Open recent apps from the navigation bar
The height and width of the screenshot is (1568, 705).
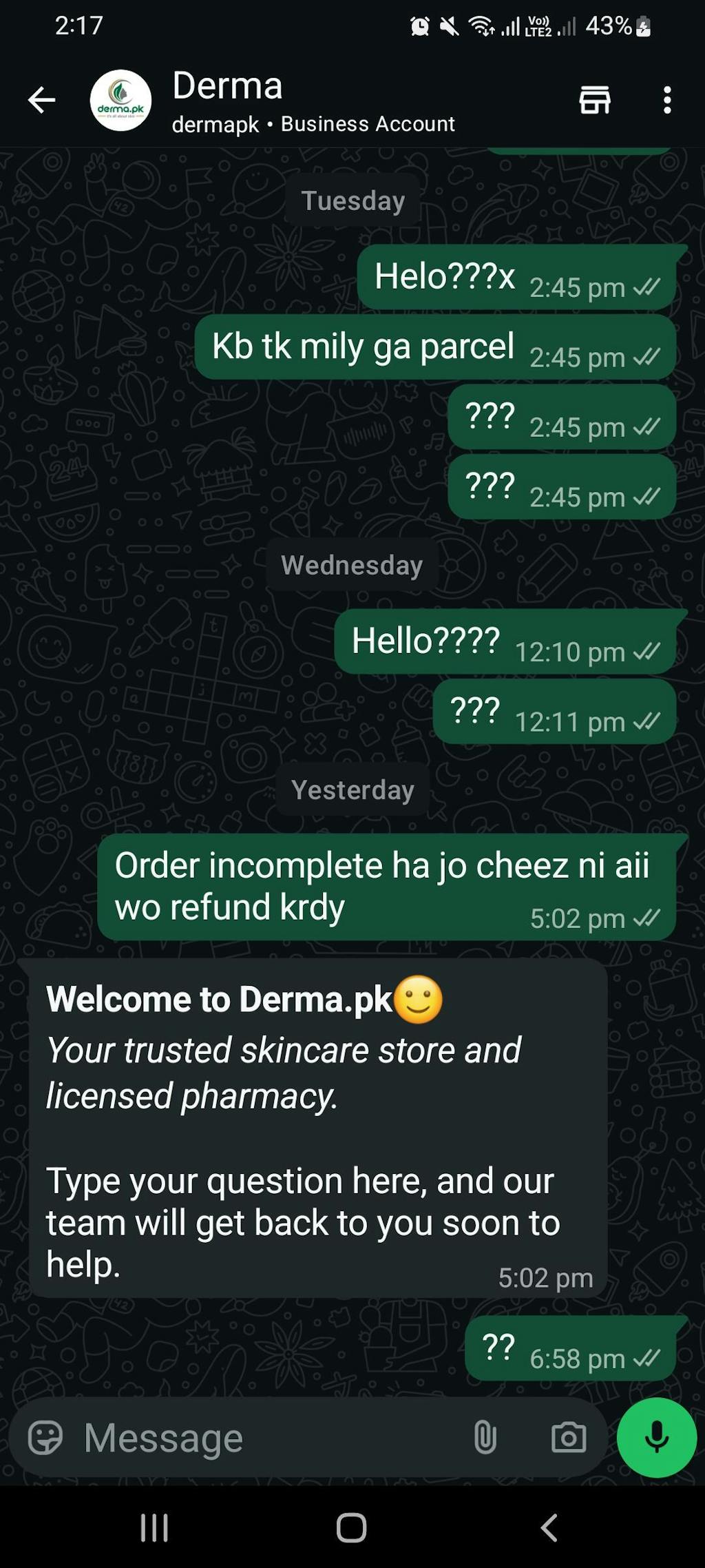click(x=154, y=1527)
